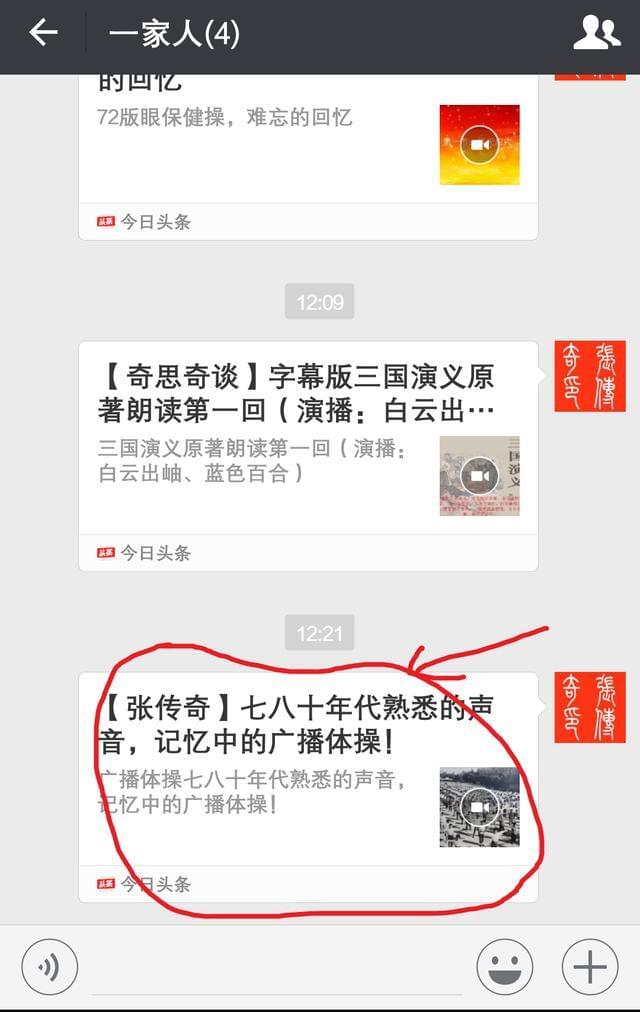Go back from the 一家人 chat

[43, 34]
